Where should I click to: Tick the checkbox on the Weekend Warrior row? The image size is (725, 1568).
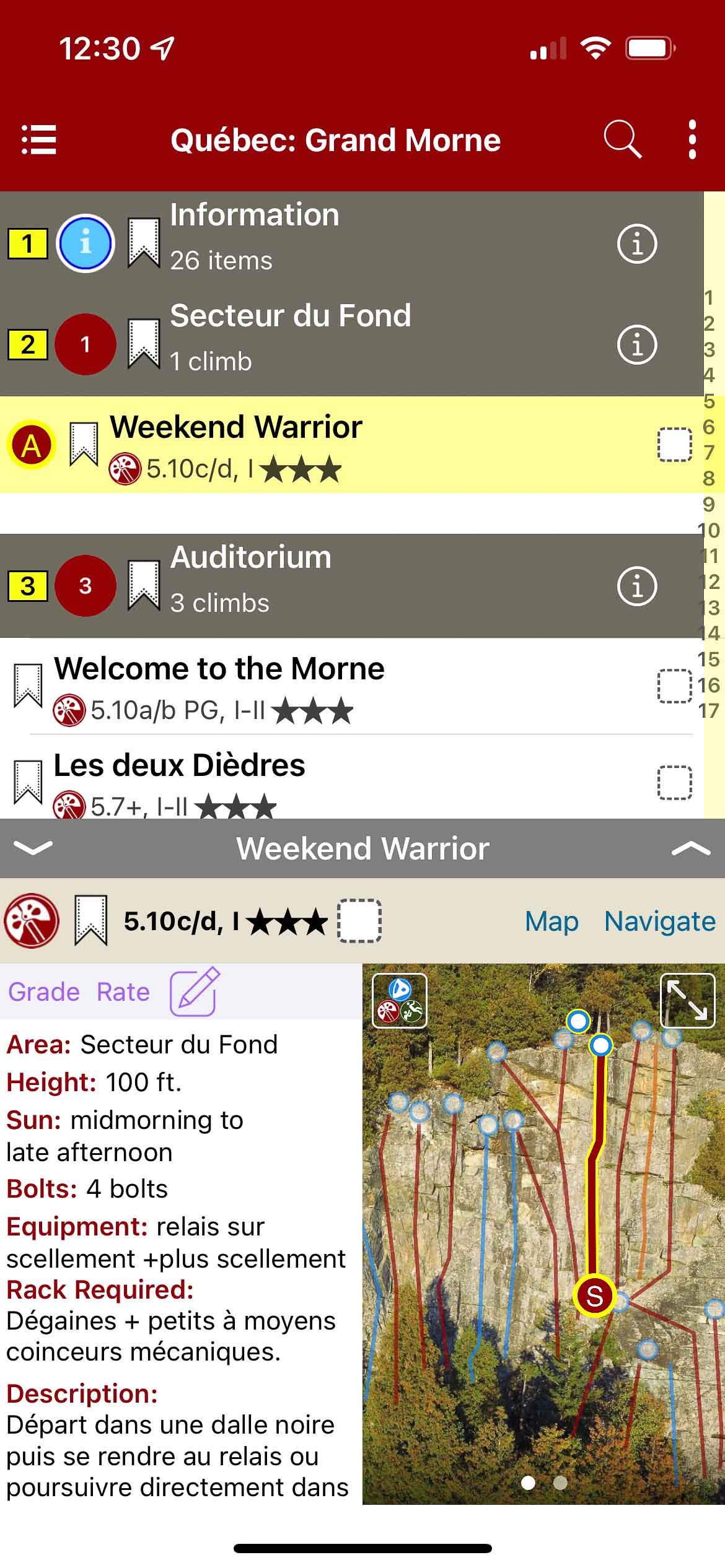(x=674, y=445)
